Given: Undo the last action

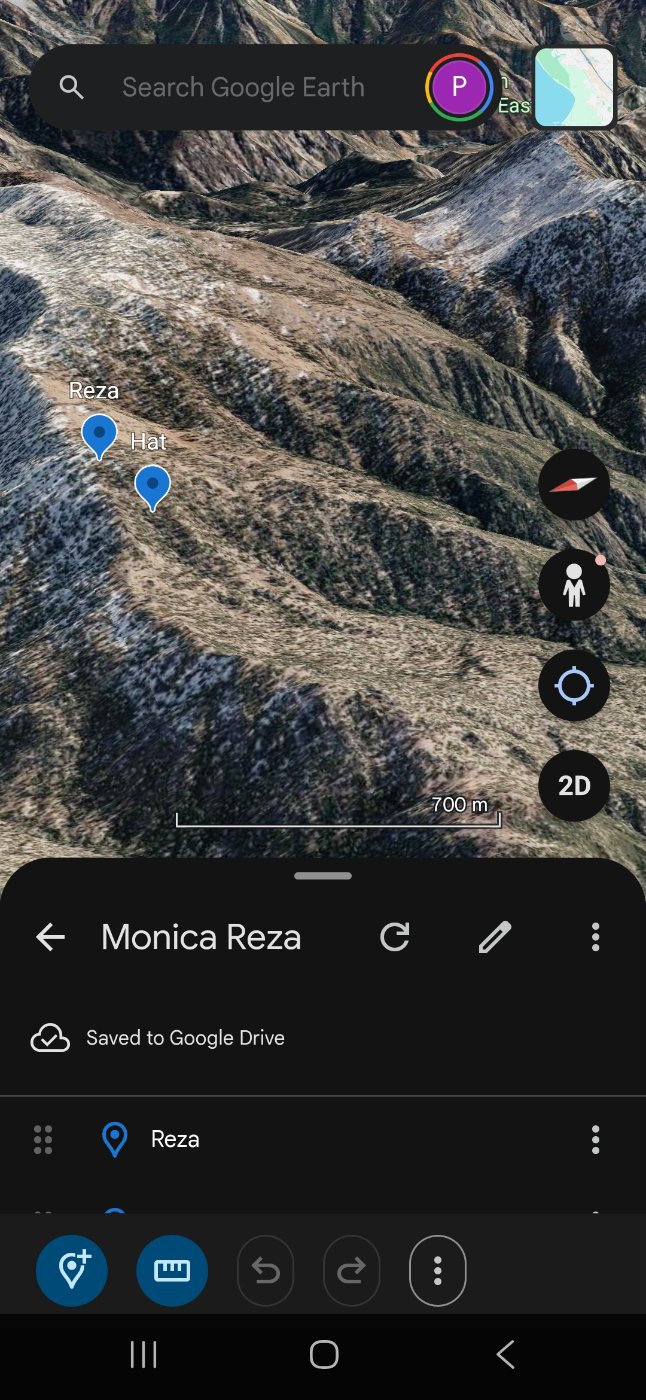Looking at the screenshot, I should [x=265, y=1271].
